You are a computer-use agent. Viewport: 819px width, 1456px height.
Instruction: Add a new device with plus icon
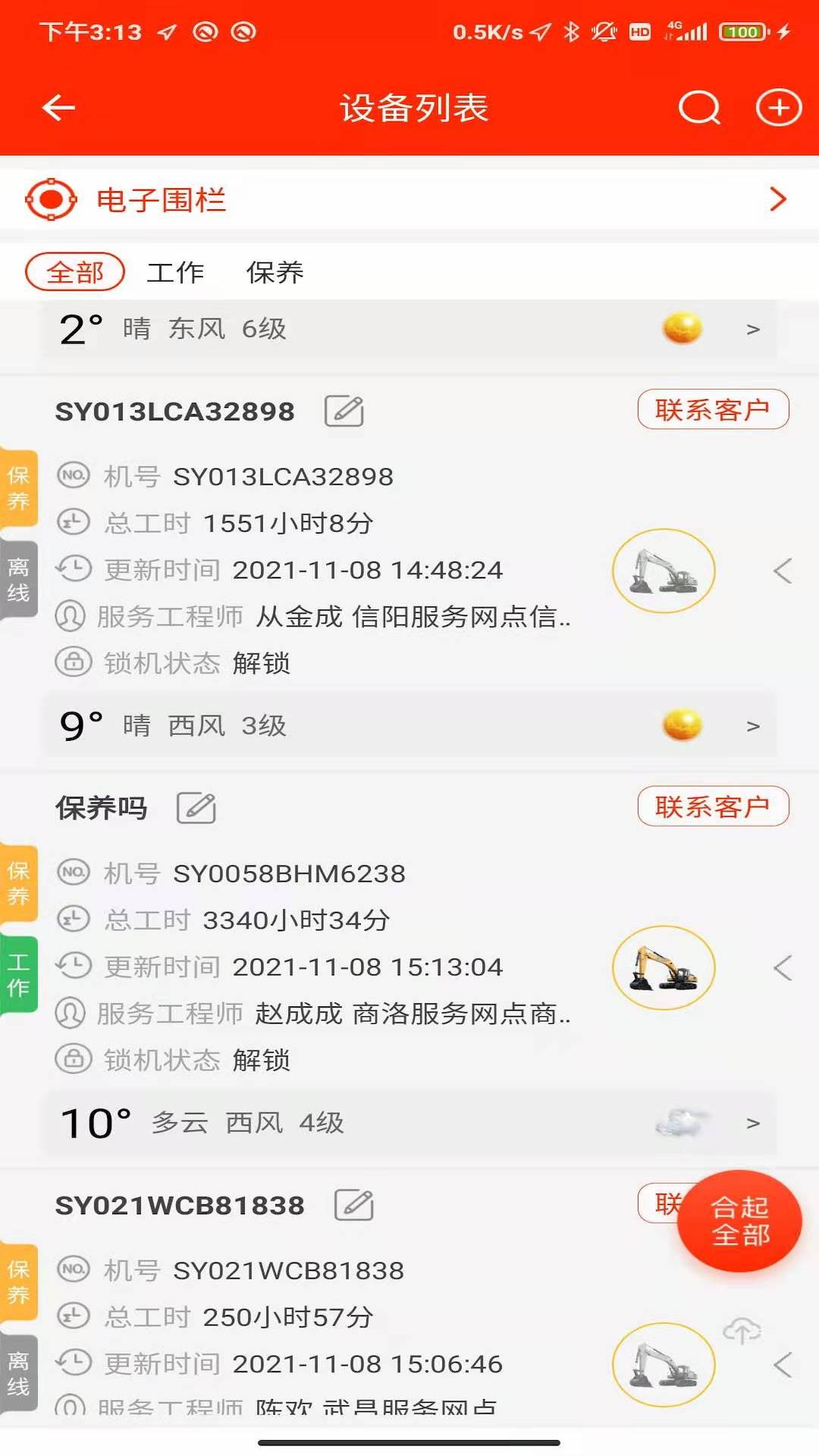click(x=779, y=108)
